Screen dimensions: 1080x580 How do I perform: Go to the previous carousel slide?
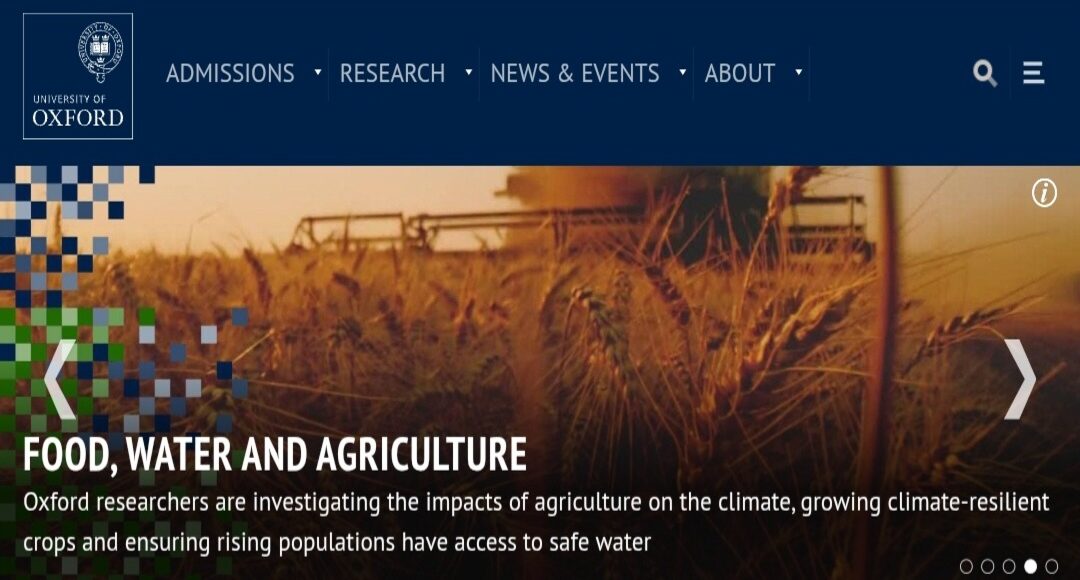(59, 379)
